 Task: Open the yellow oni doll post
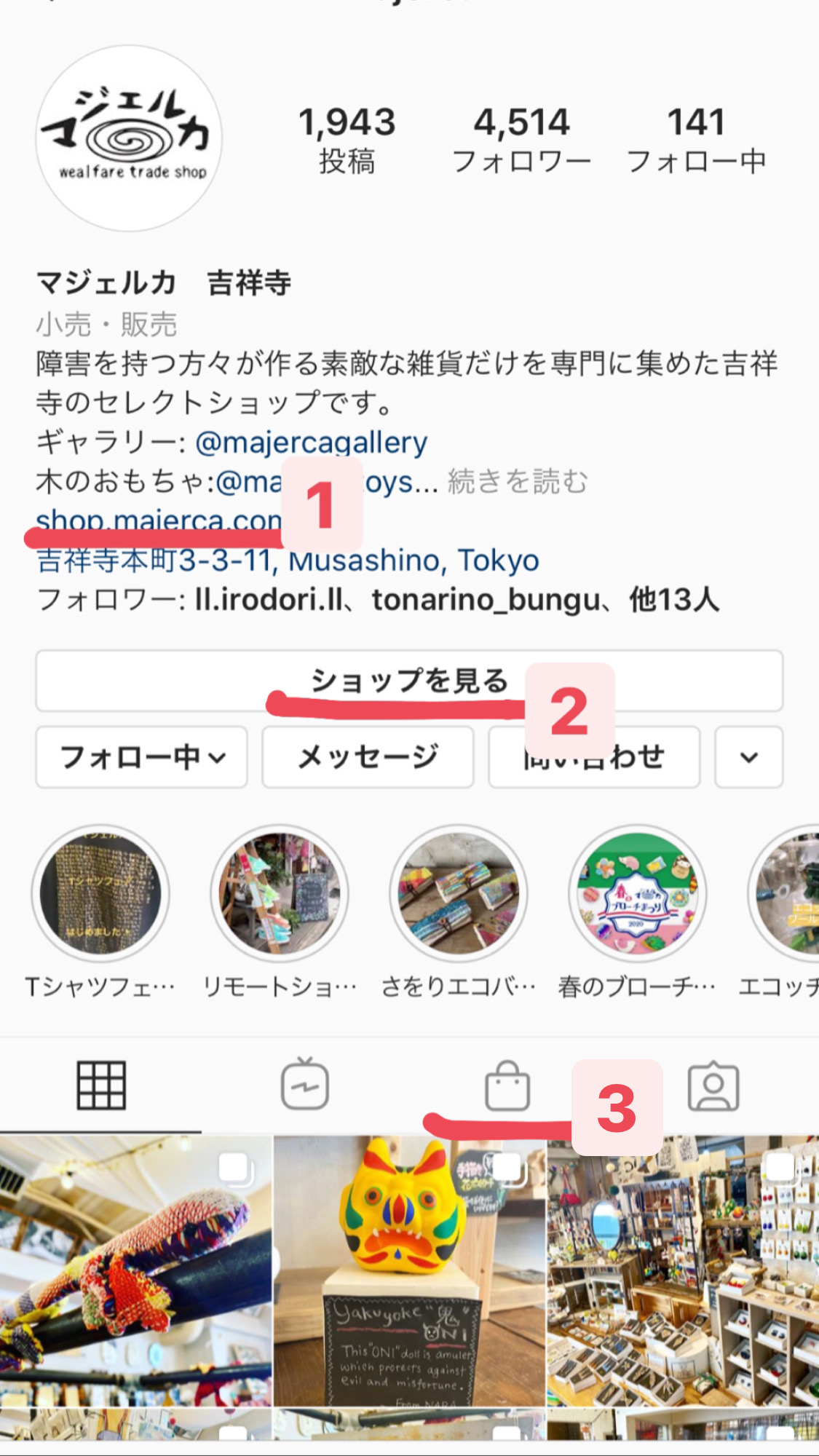(409, 1270)
